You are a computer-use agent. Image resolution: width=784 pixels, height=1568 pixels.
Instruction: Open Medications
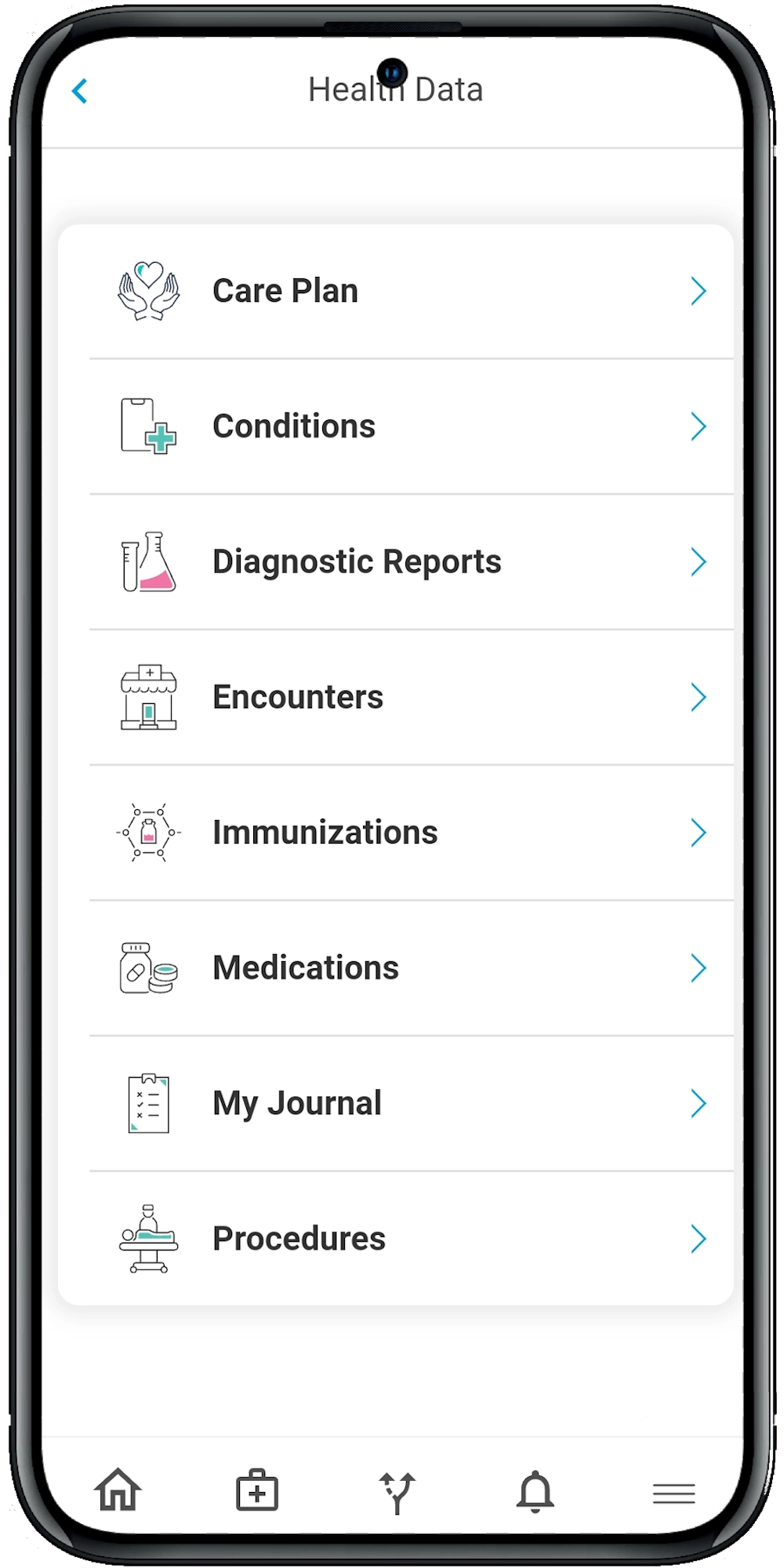(396, 968)
